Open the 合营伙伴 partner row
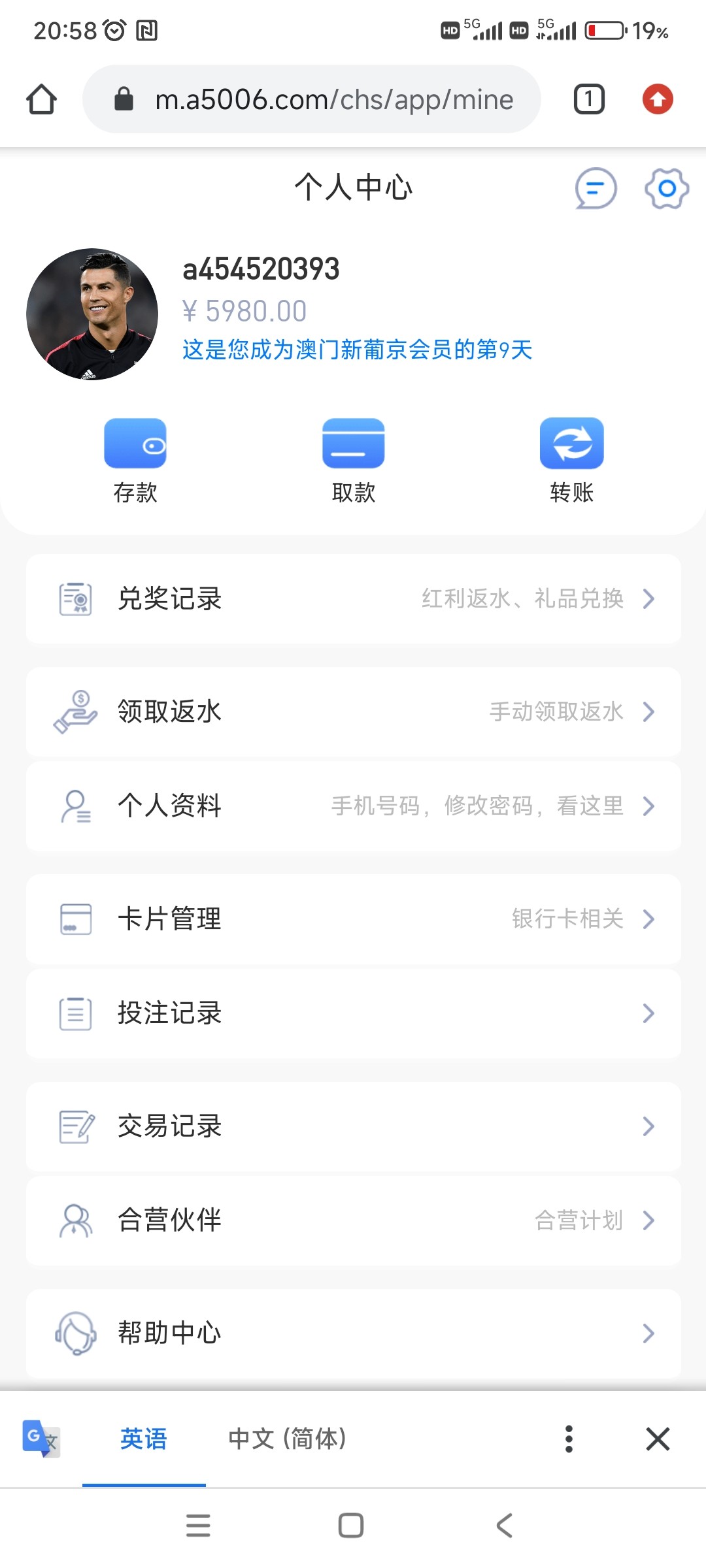This screenshot has height=1568, width=706. click(x=353, y=1220)
